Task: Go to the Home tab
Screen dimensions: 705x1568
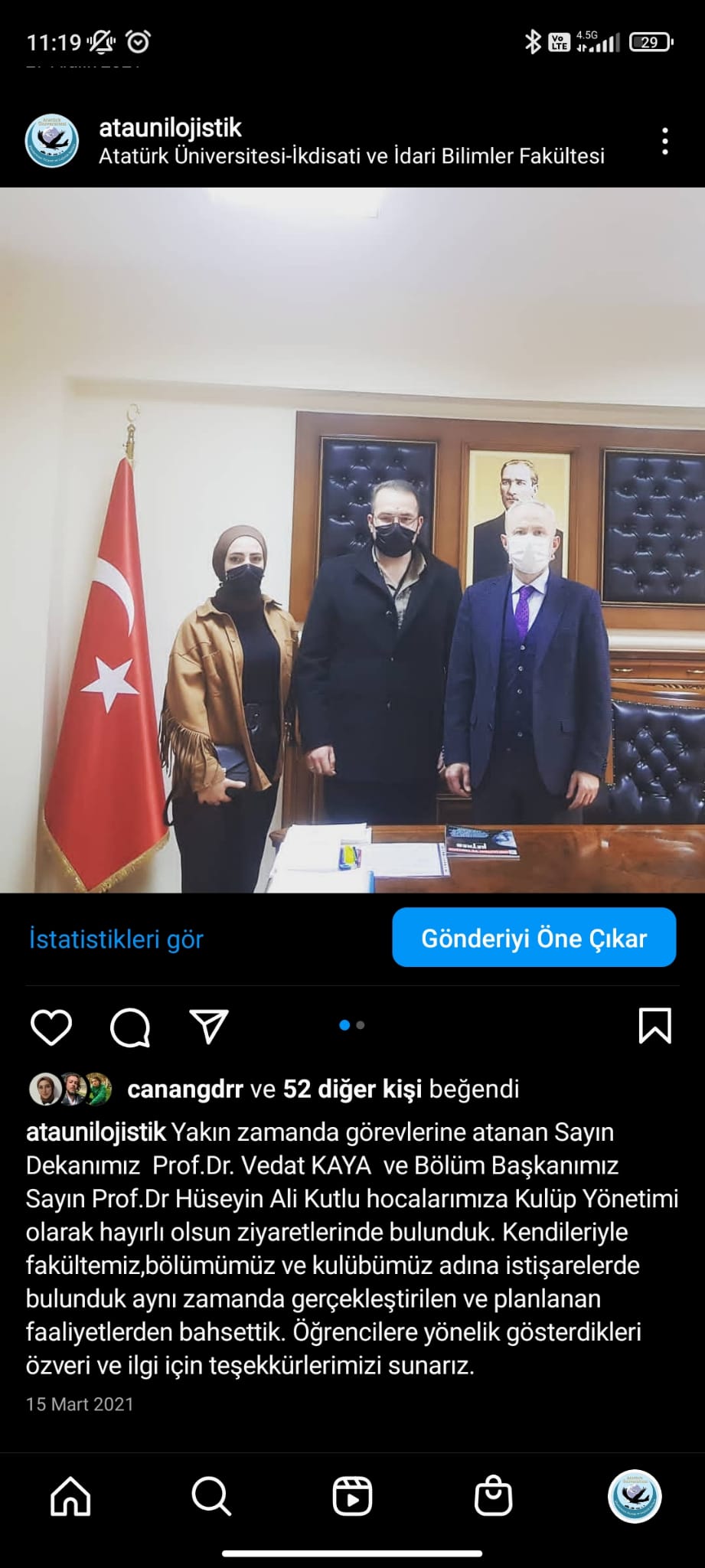Action: coord(70,1495)
